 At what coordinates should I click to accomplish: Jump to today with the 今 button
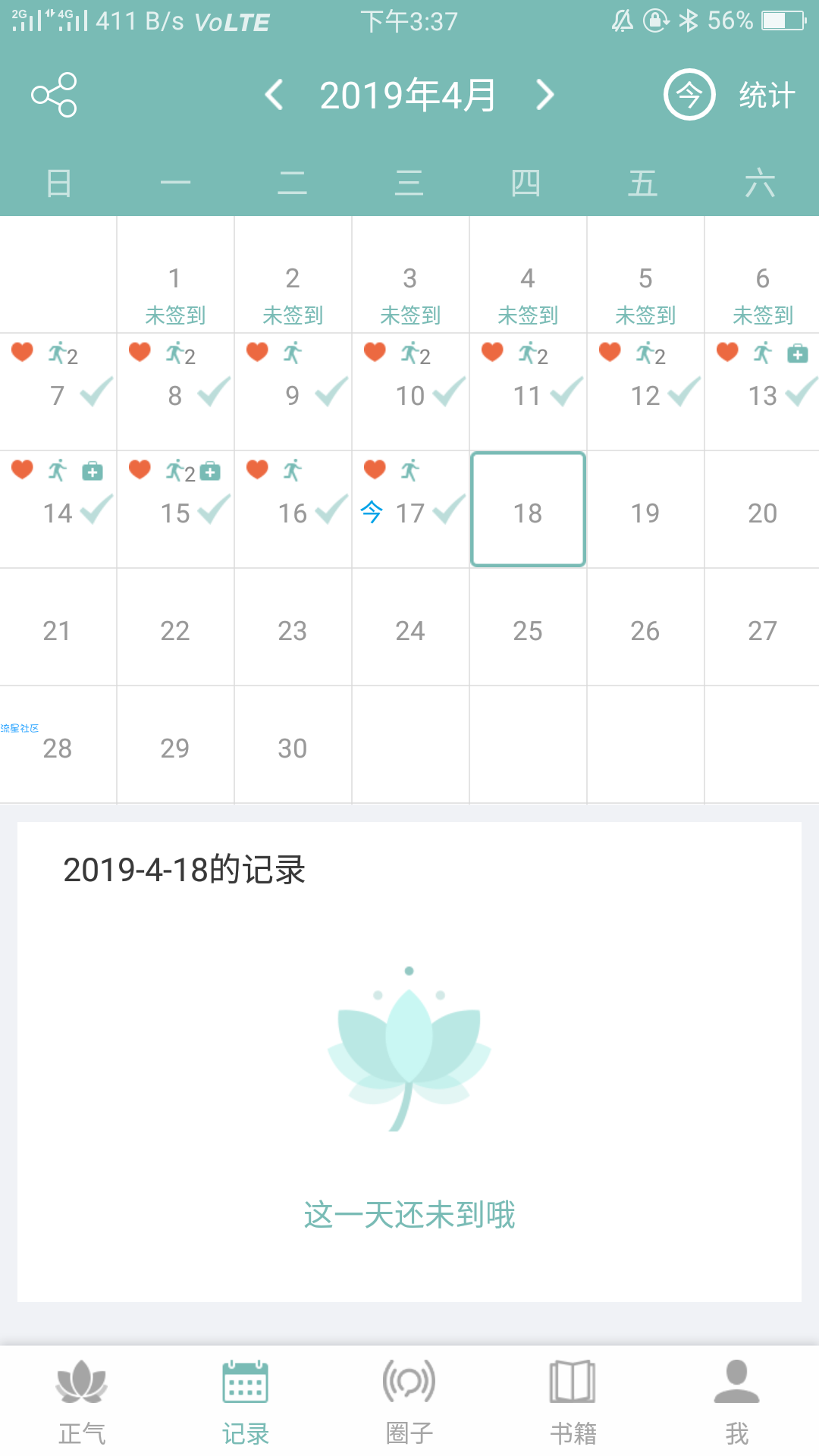(689, 95)
